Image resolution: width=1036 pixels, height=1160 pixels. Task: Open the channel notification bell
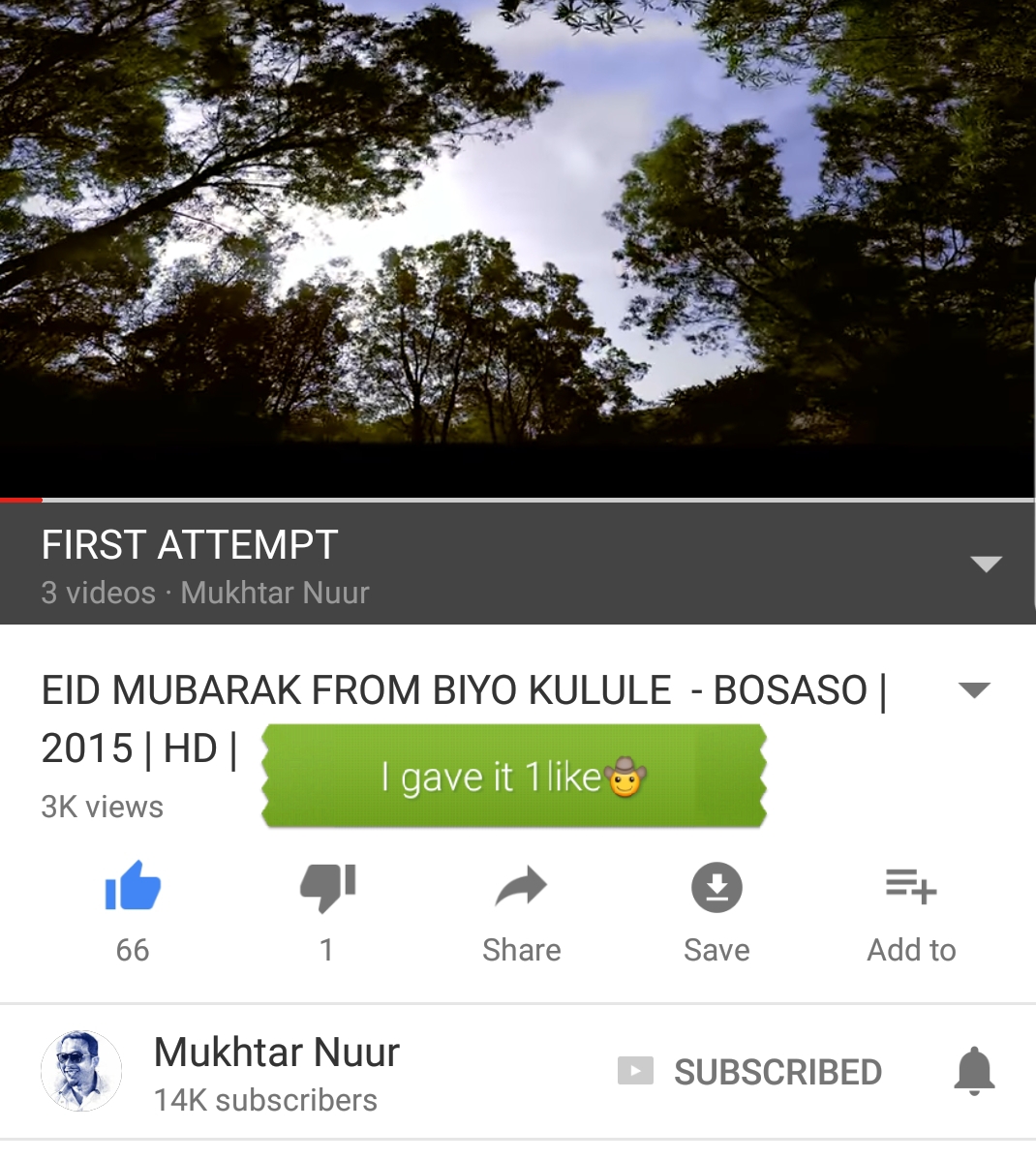tap(974, 1071)
